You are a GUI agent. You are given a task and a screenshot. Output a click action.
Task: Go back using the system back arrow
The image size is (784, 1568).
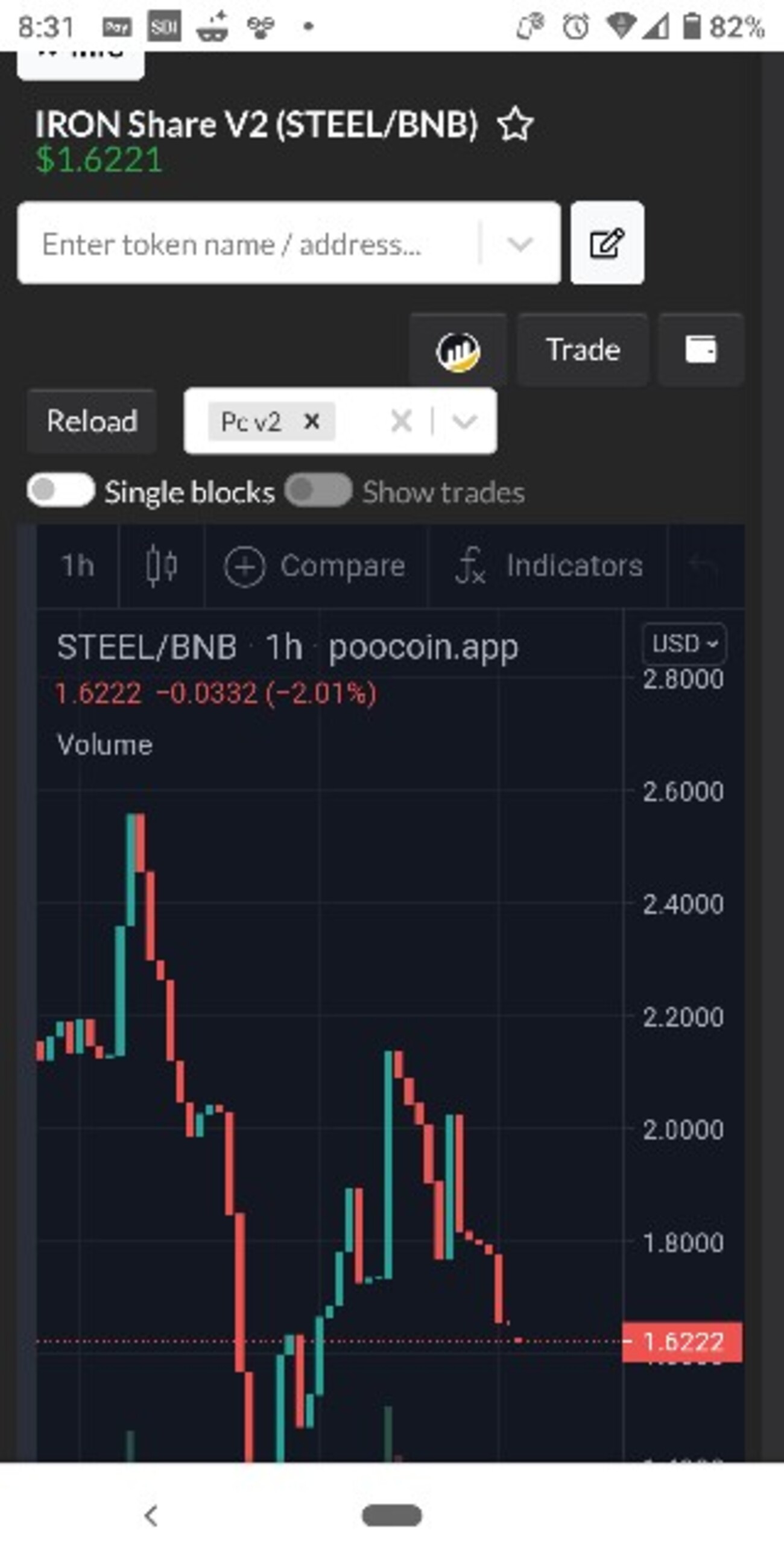click(x=151, y=1516)
